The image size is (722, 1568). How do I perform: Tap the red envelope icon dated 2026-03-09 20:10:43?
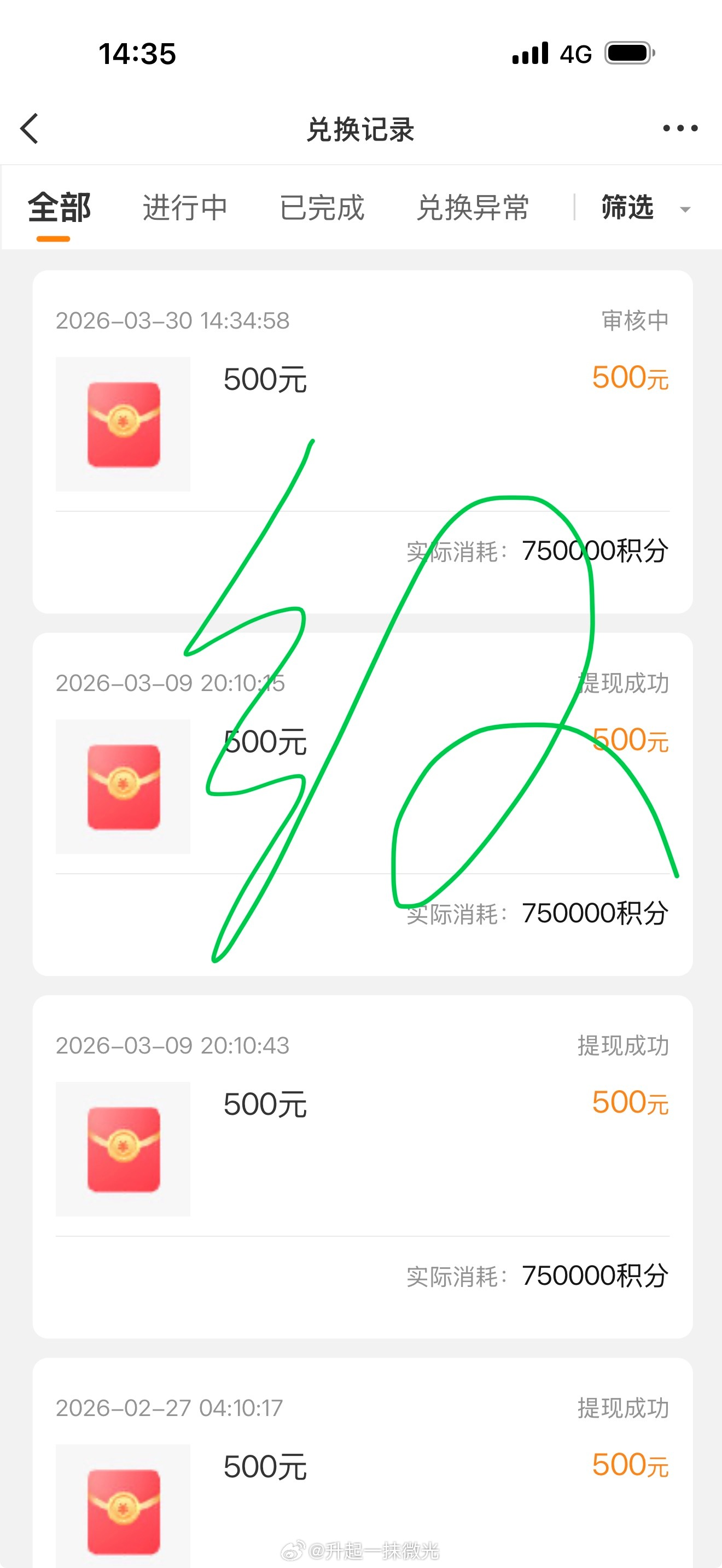coord(123,1150)
